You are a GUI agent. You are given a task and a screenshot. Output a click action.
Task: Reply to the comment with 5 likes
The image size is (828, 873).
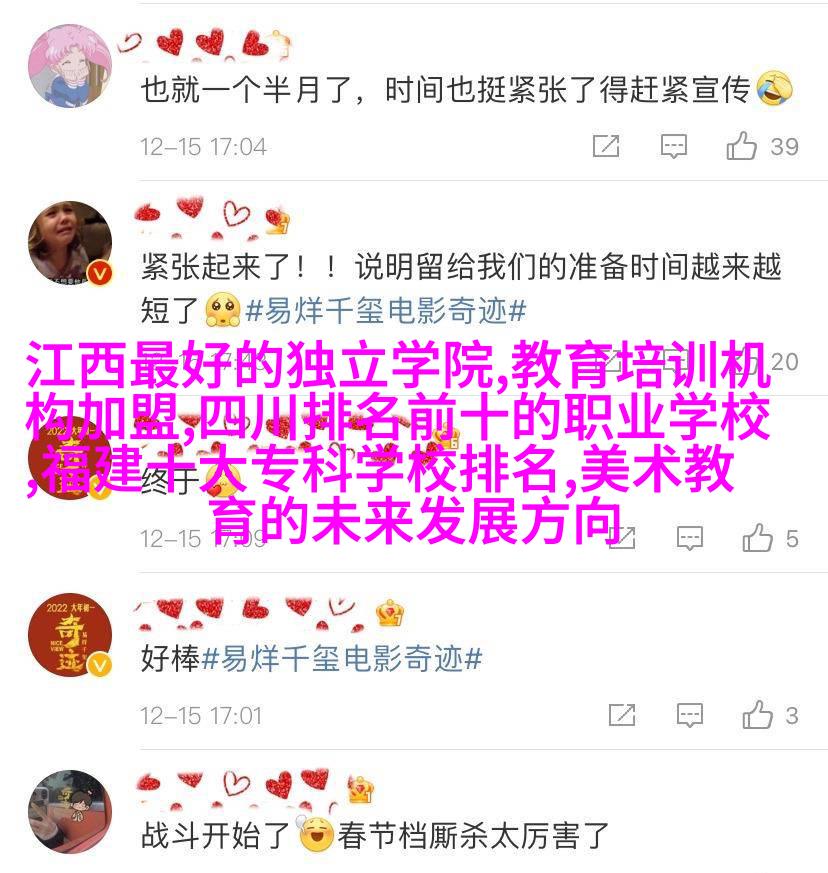(x=689, y=539)
